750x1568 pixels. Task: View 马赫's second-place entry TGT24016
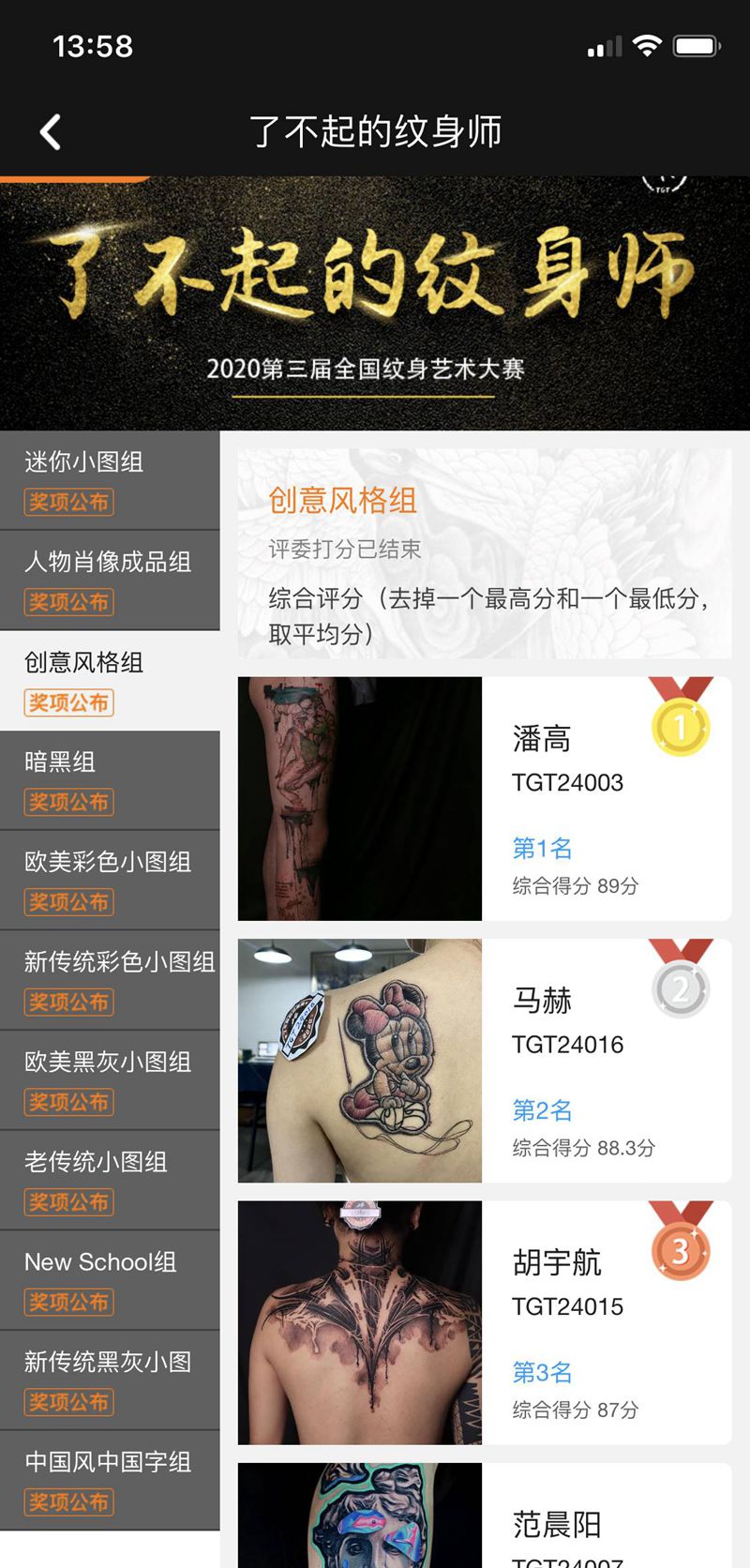pyautogui.click(x=484, y=1061)
